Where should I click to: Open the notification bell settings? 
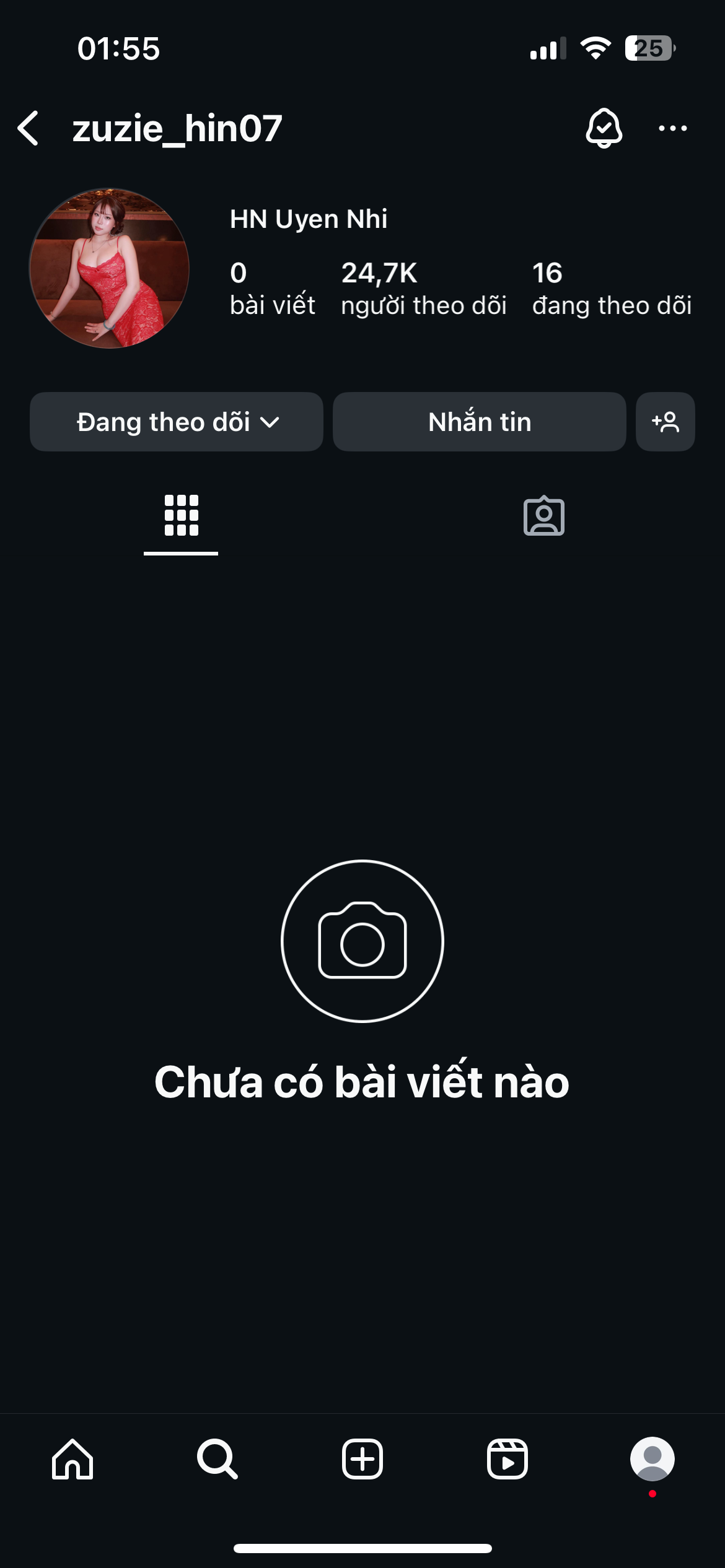click(x=604, y=128)
